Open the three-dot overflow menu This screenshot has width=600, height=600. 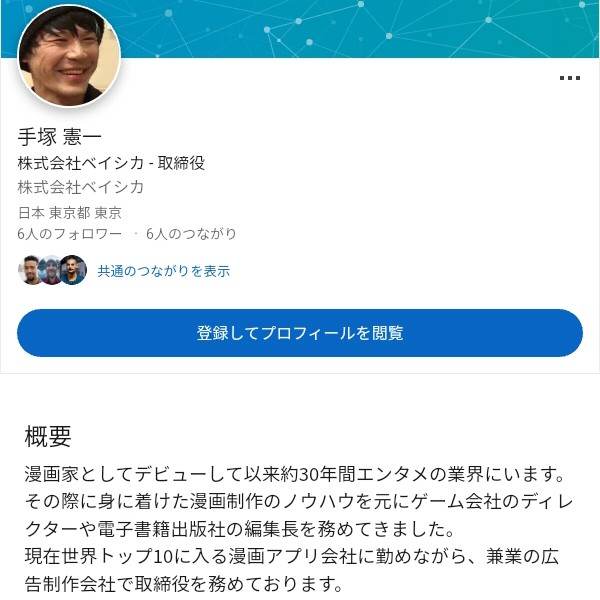pyautogui.click(x=569, y=78)
